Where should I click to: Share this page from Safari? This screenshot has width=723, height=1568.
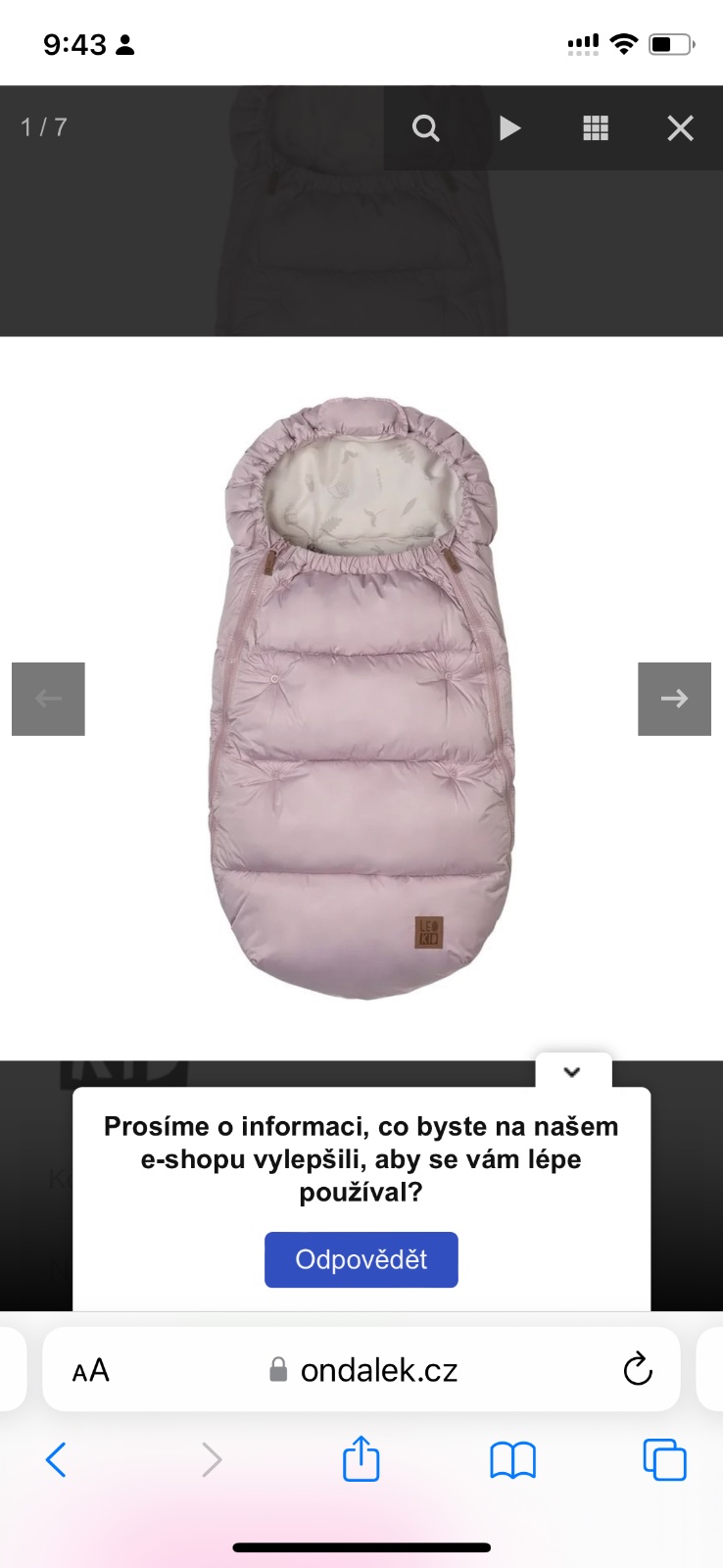pyautogui.click(x=361, y=1459)
